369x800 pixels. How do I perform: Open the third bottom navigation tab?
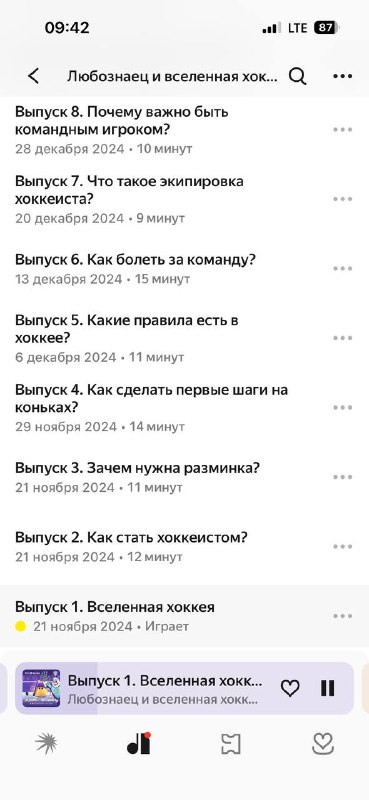[x=231, y=744]
